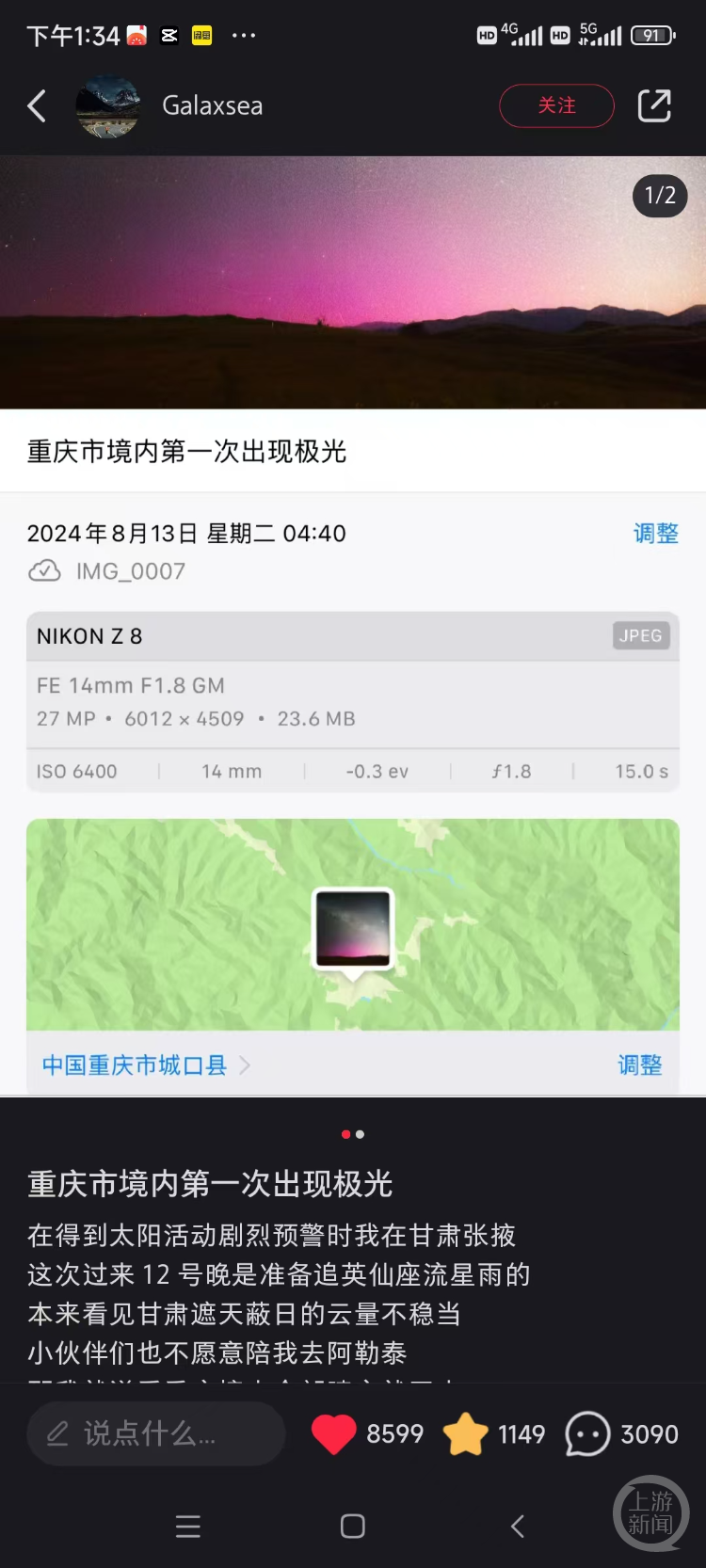Image resolution: width=706 pixels, height=1568 pixels.
Task: Add this post to favorites with the star
Action: 465,1434
